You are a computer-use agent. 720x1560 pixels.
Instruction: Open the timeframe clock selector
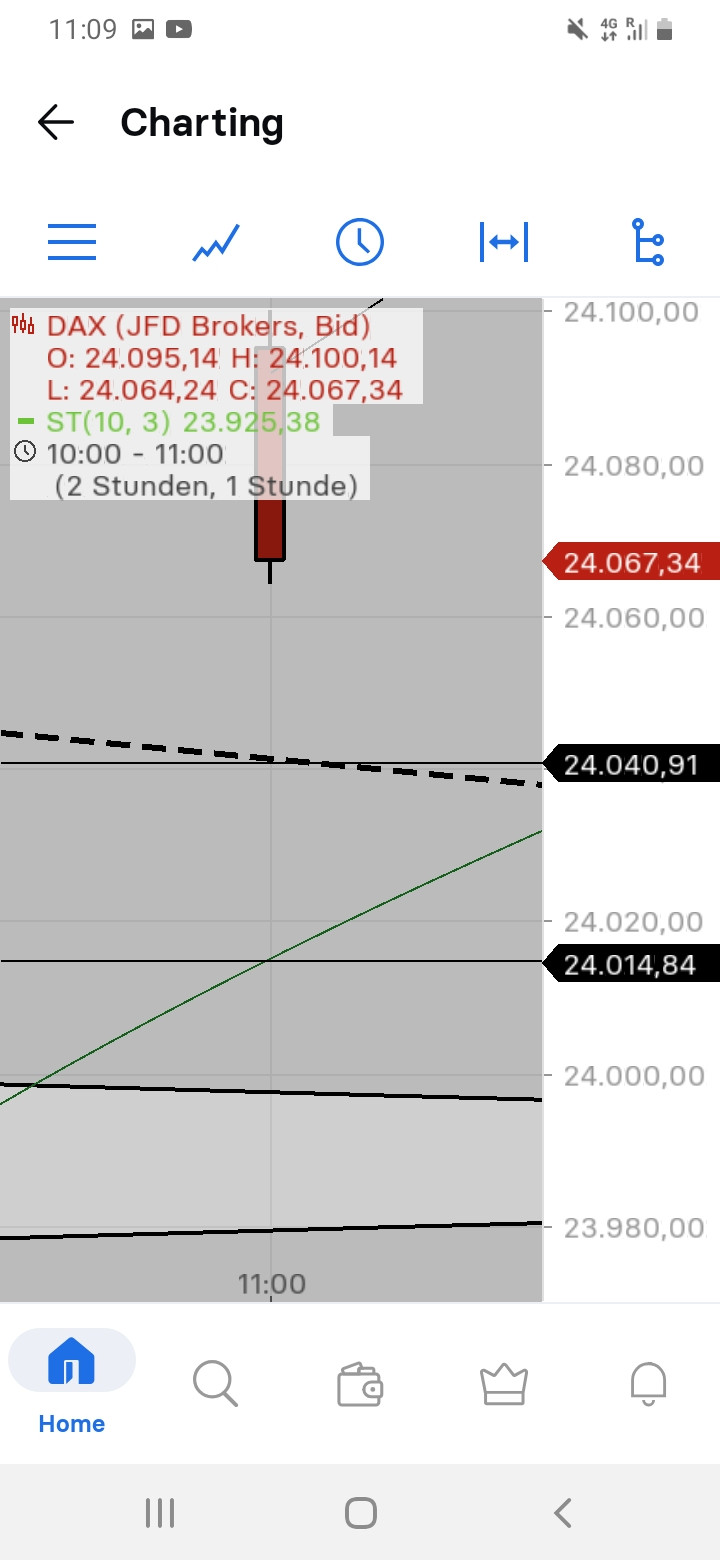(x=360, y=242)
